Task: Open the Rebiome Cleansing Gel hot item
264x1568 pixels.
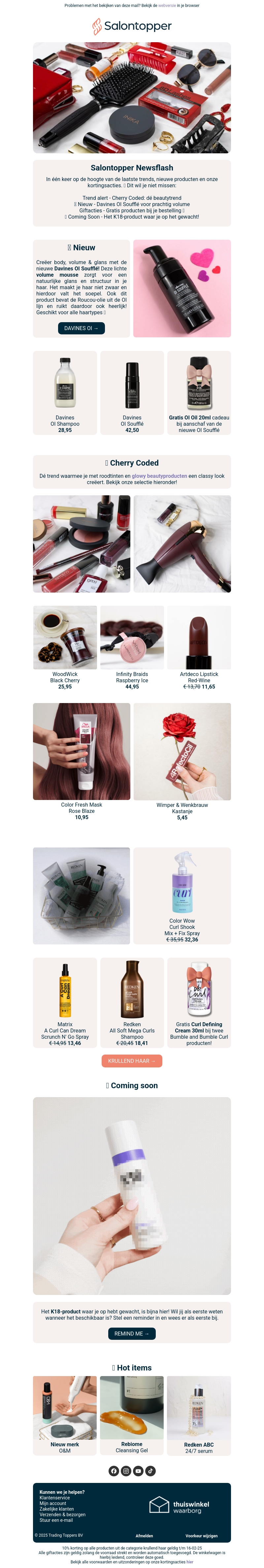Action: pyautogui.click(x=132, y=1416)
